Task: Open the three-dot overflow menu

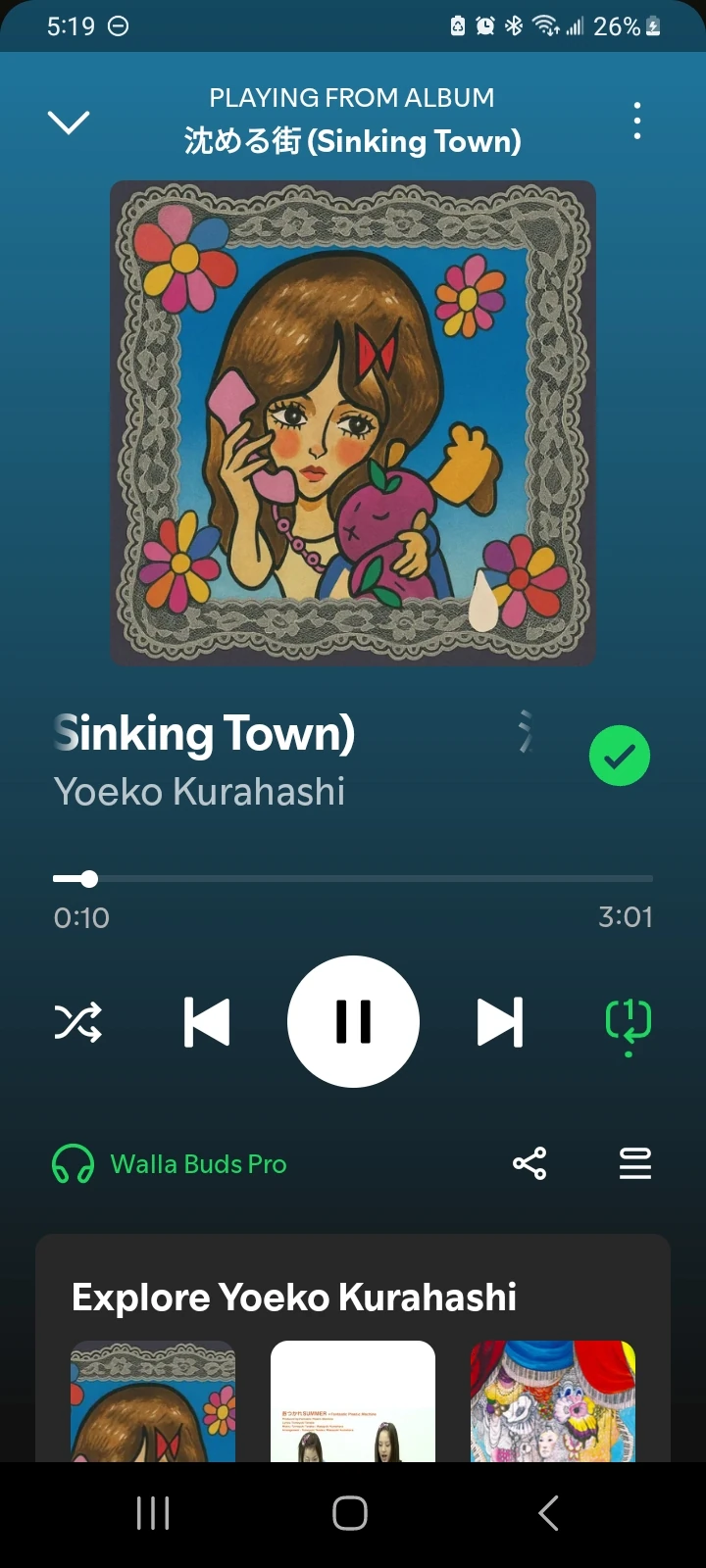Action: [x=637, y=121]
